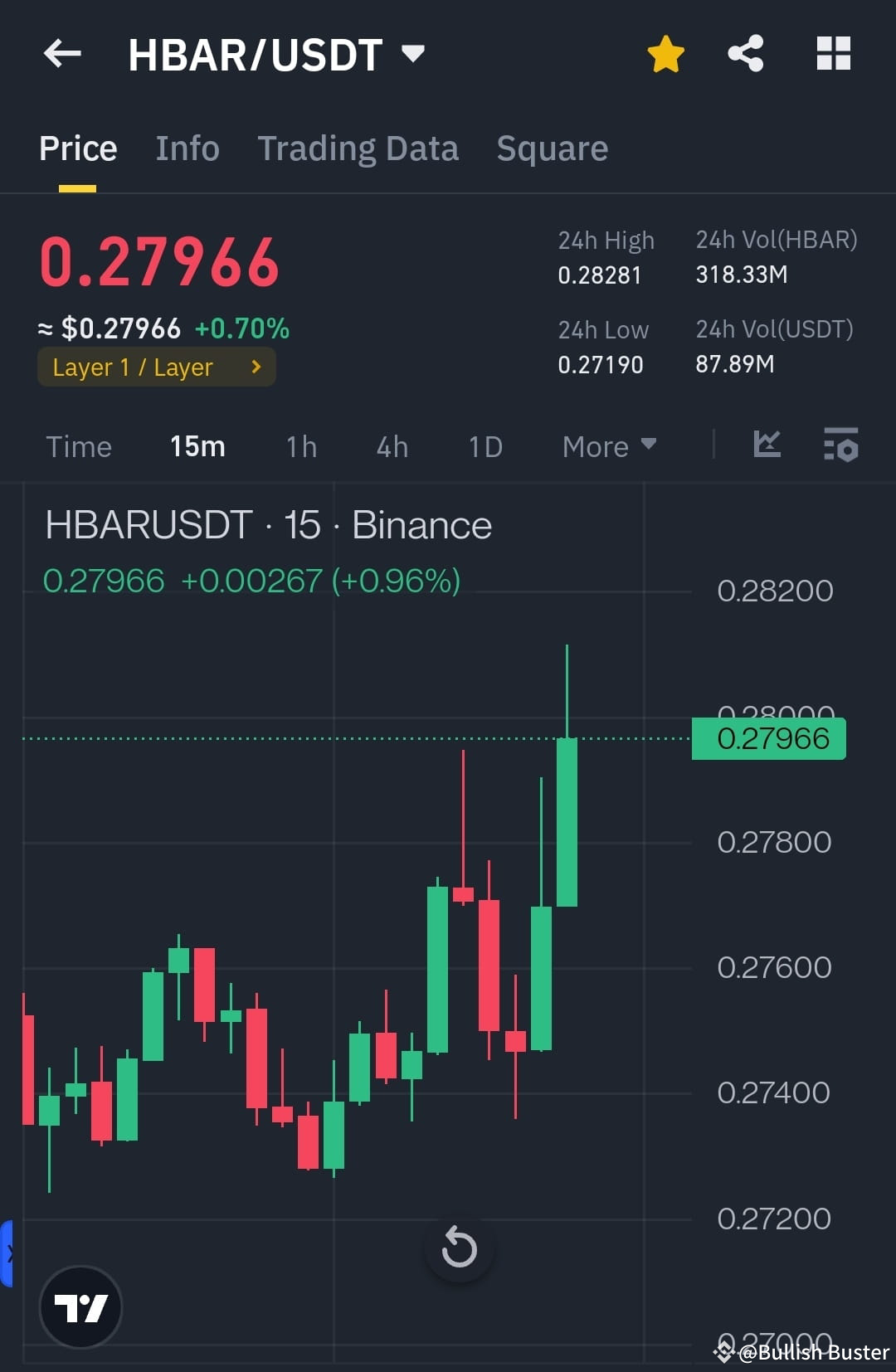
Task: Switch to the Trading Data tab
Action: click(358, 148)
